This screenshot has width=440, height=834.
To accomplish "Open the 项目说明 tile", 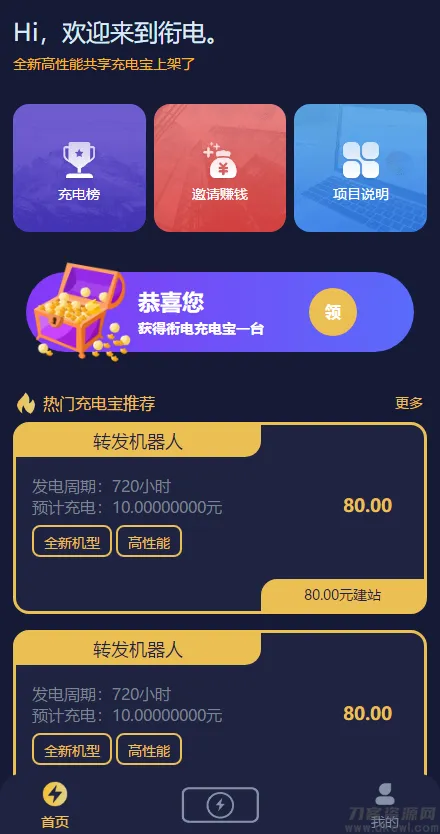I will tap(360, 168).
